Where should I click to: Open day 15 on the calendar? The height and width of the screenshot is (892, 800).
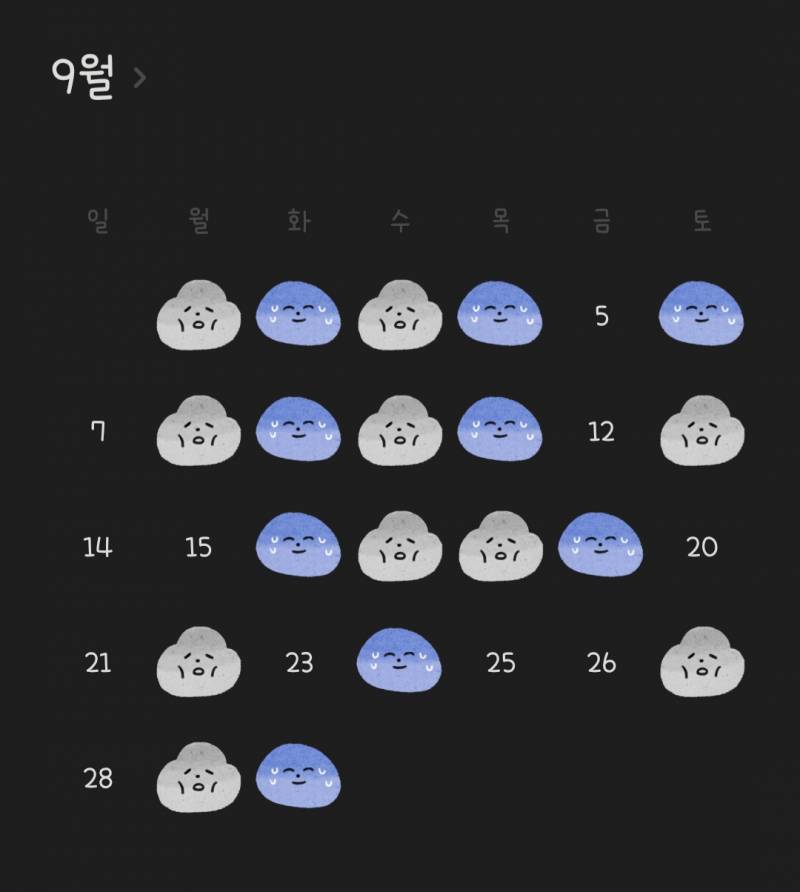coord(199,547)
